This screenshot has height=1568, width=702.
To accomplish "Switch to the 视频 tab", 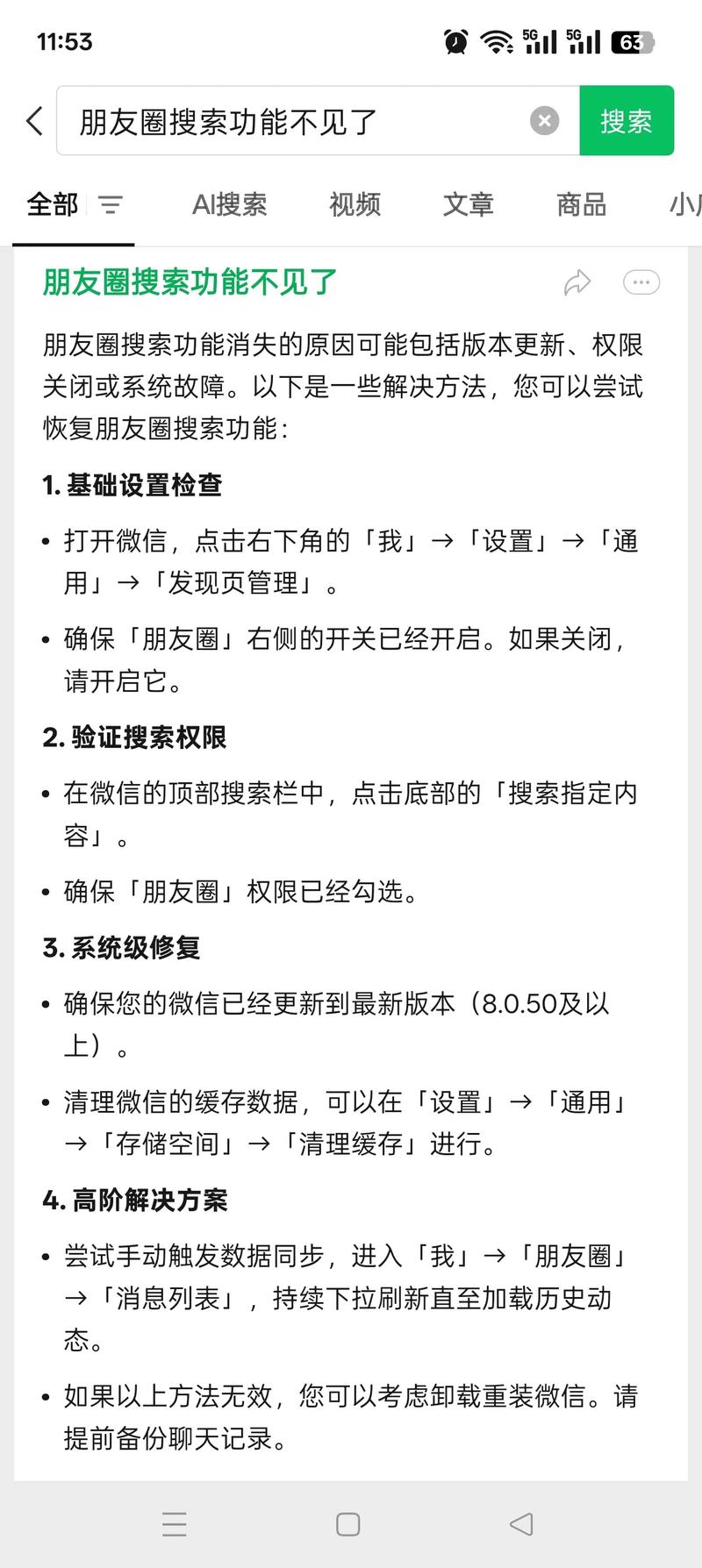I will point(355,204).
